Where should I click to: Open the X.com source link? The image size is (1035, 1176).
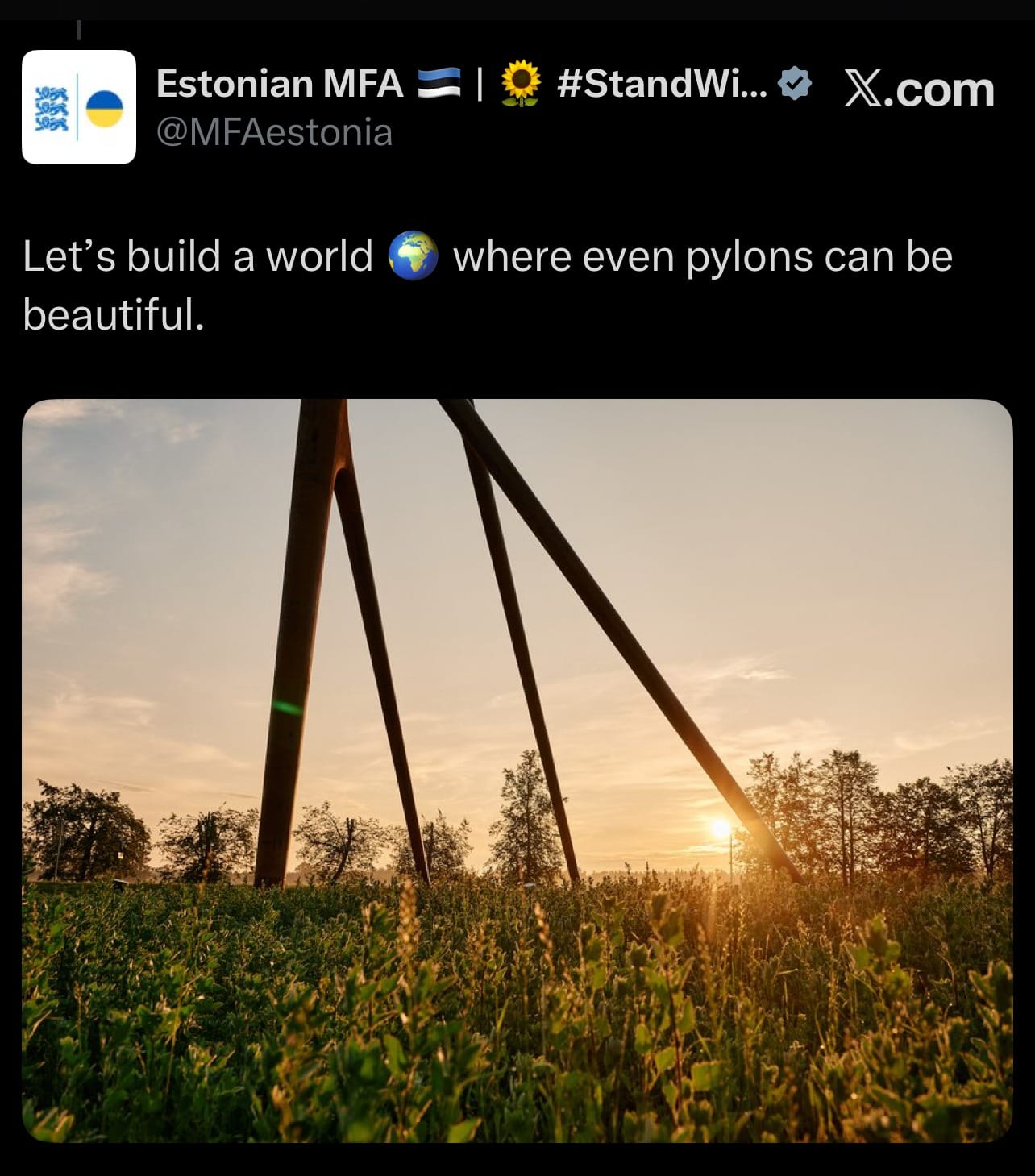(919, 89)
